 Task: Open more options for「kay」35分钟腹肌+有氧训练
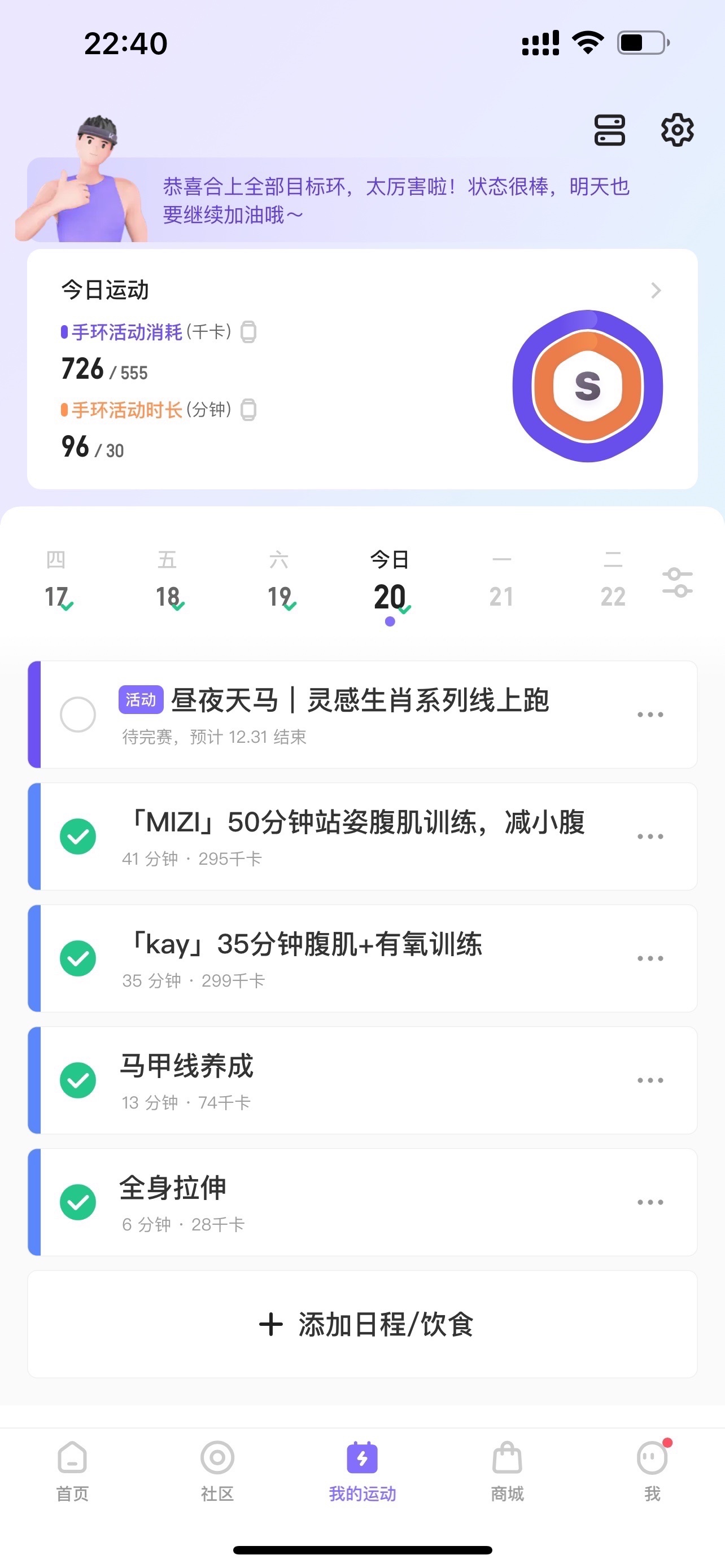pyautogui.click(x=649, y=958)
